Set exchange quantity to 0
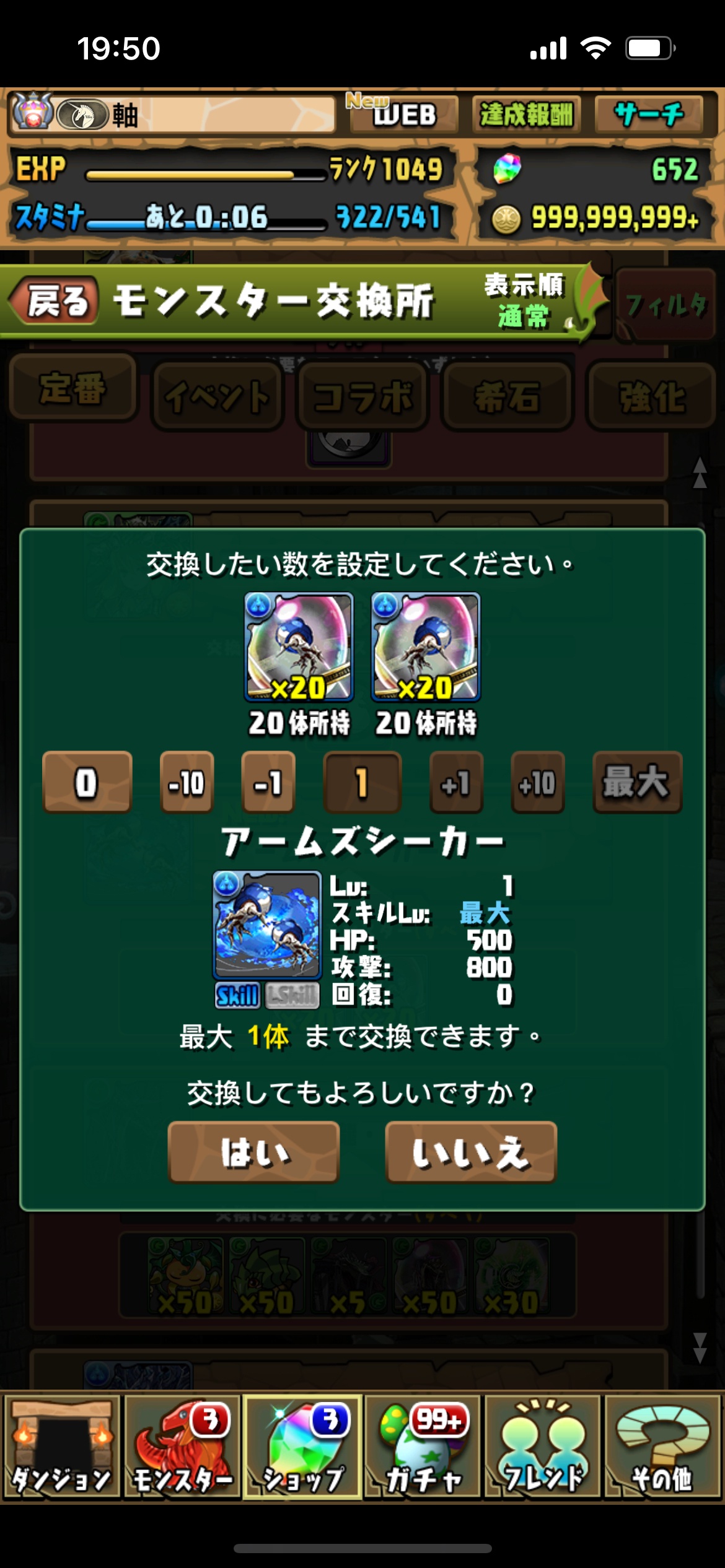Image resolution: width=725 pixels, height=1568 pixels. tap(87, 783)
